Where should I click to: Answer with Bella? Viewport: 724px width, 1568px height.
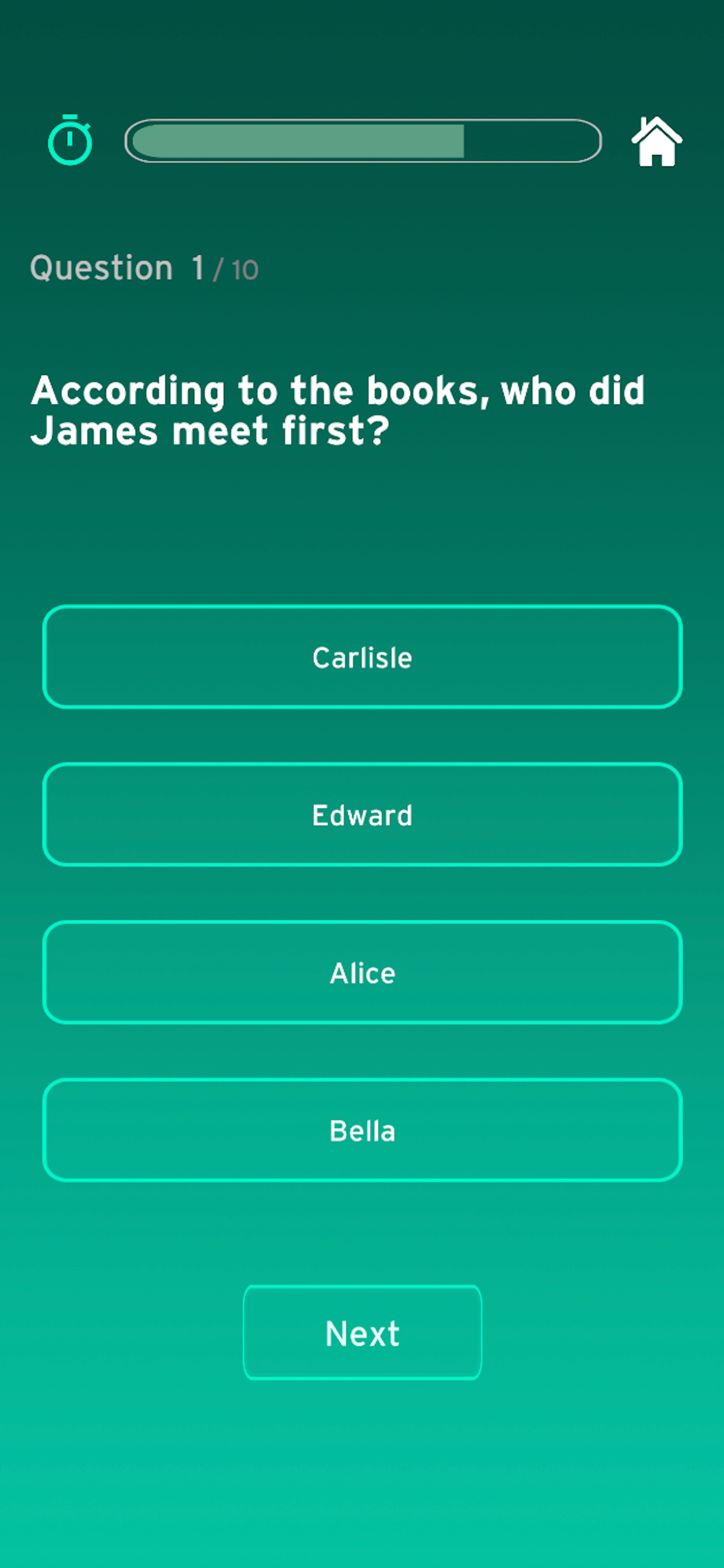[362, 1129]
